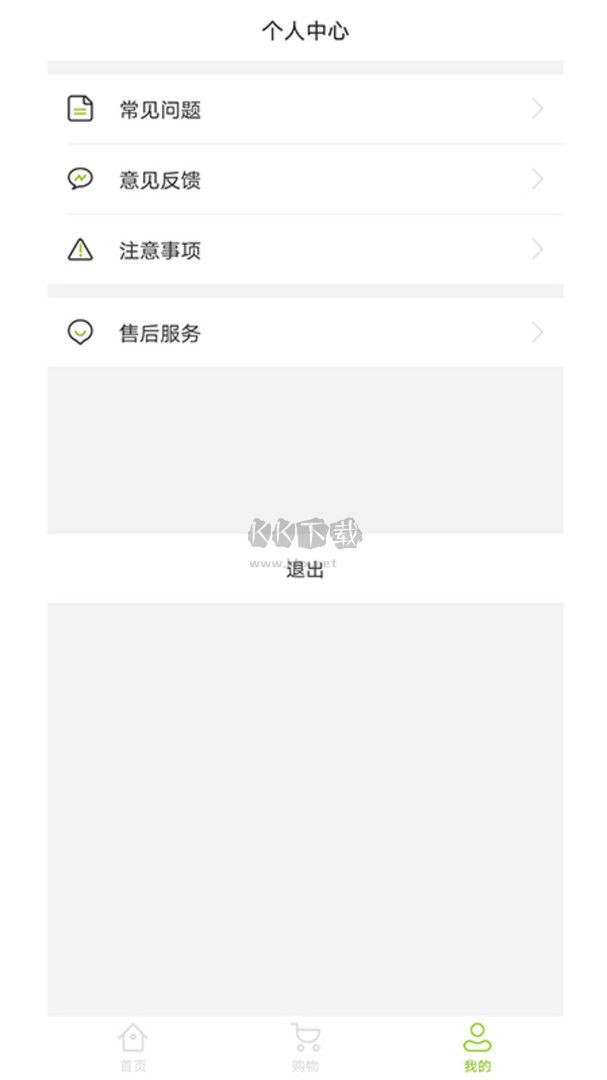View the 注意事项 notes
Screen dimensions: 607x1080
click(x=304, y=250)
